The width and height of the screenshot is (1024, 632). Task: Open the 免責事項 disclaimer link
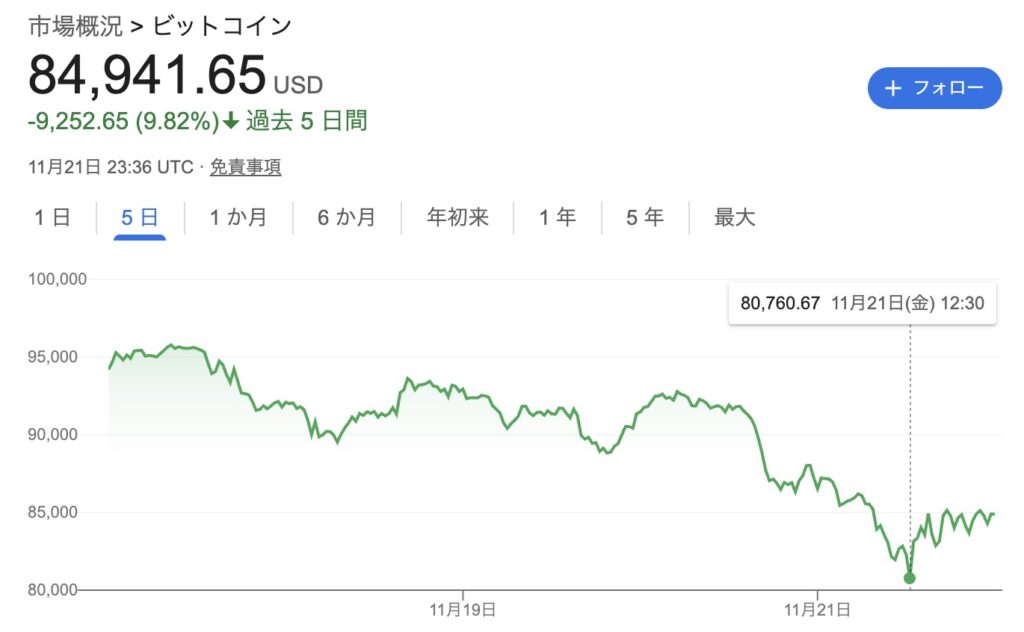click(245, 167)
